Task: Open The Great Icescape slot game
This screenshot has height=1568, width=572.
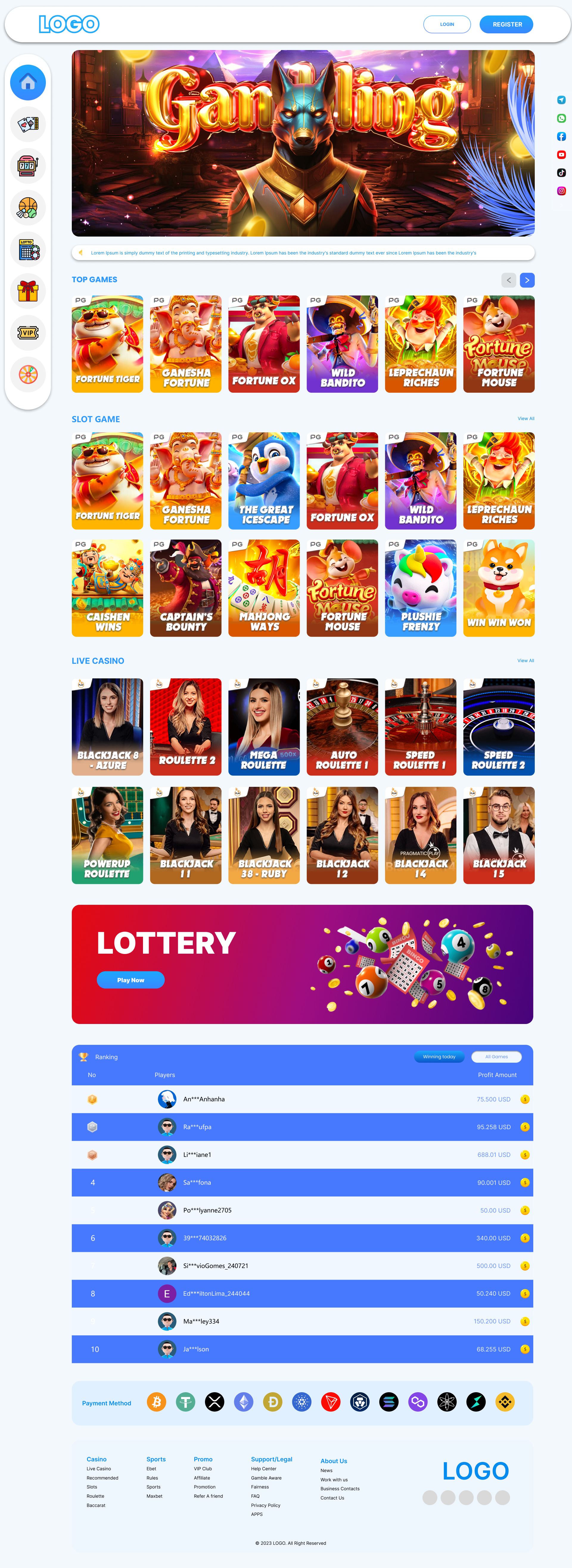Action: (264, 481)
